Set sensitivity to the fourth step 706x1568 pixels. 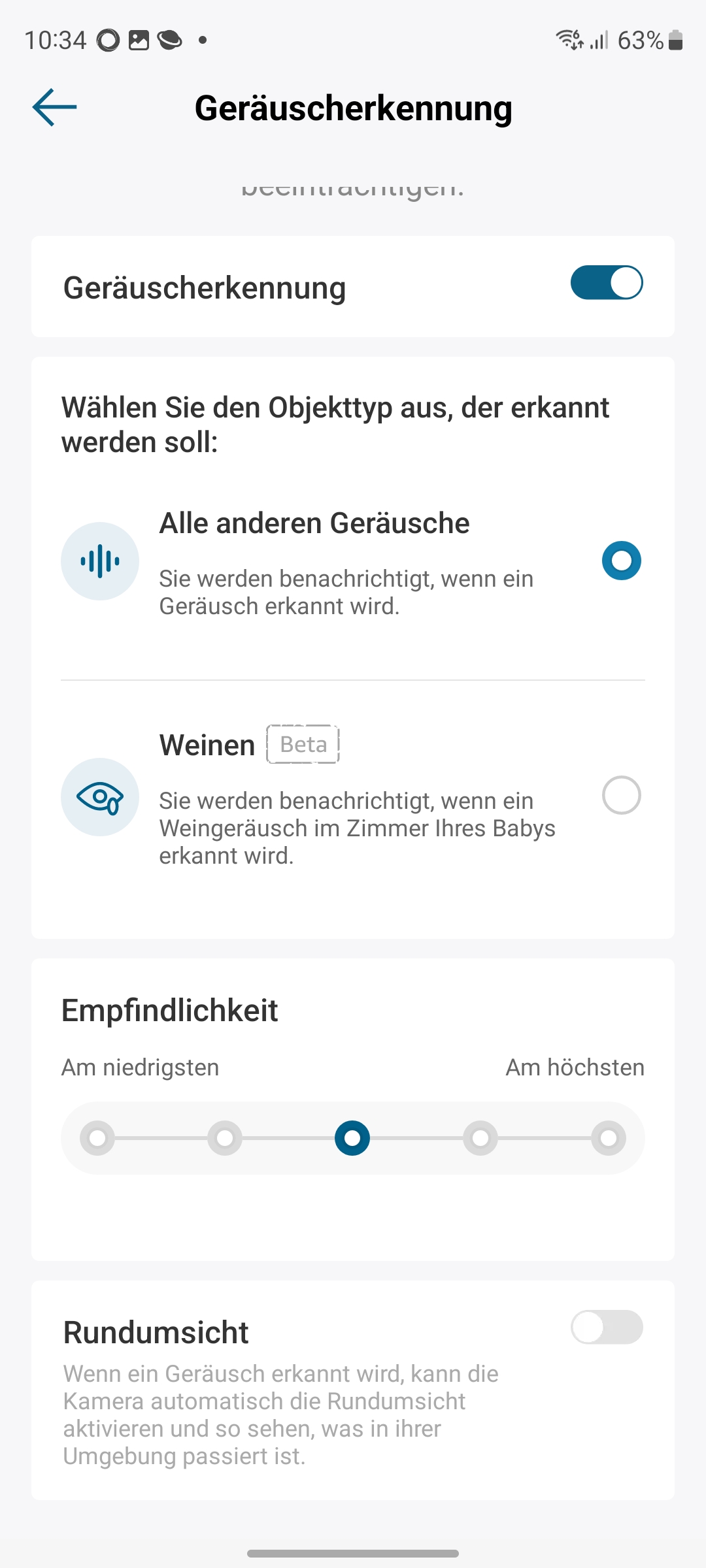[480, 1138]
